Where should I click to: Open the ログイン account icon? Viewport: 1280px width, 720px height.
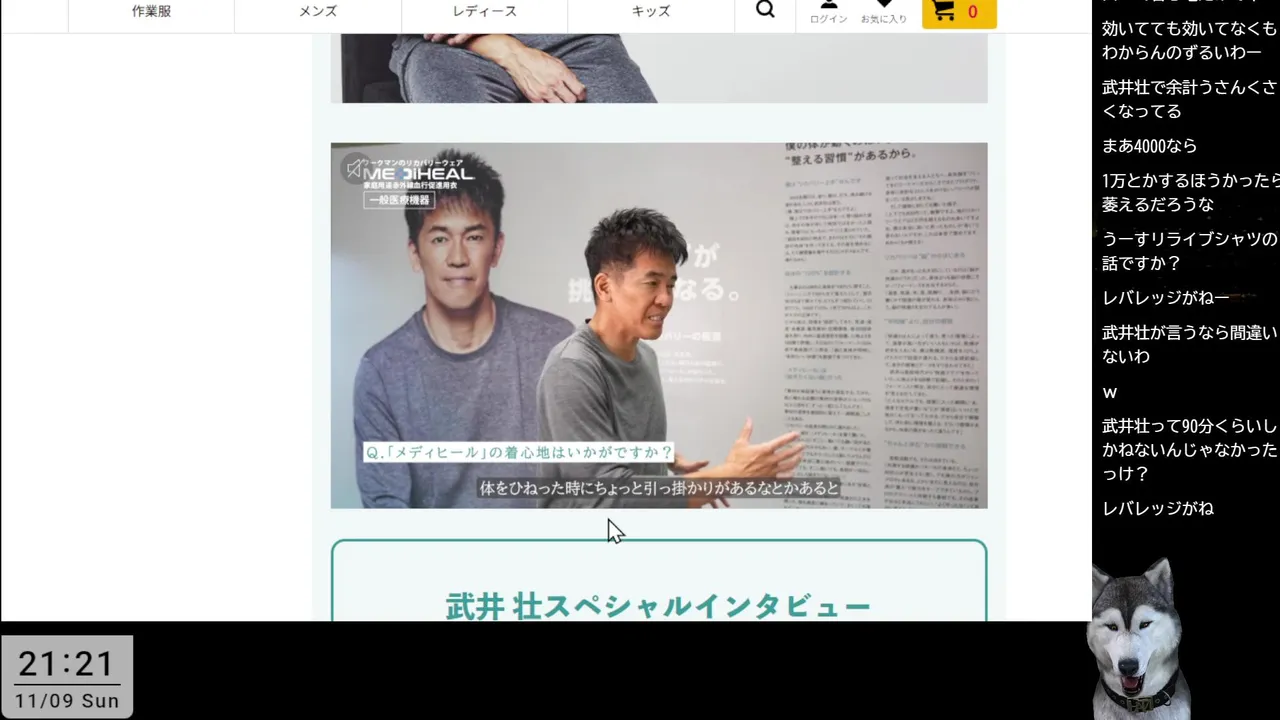click(x=828, y=12)
